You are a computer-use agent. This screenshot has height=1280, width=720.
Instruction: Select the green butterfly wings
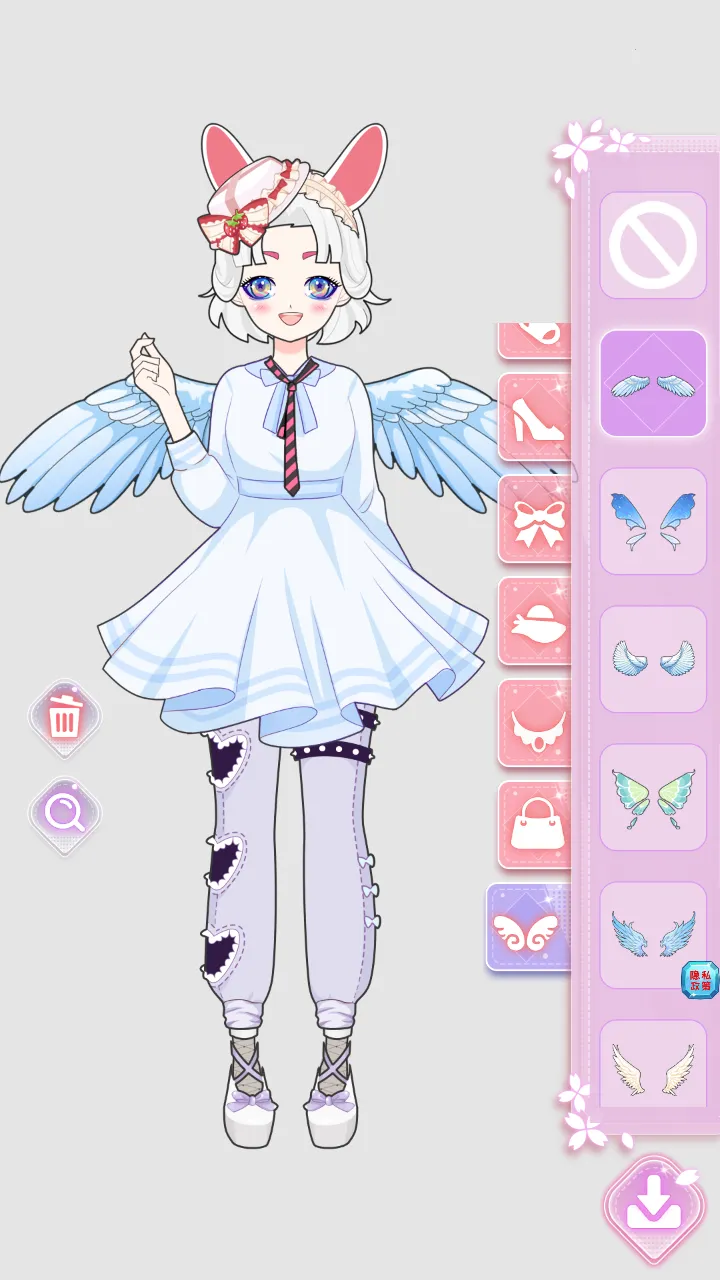(x=652, y=797)
